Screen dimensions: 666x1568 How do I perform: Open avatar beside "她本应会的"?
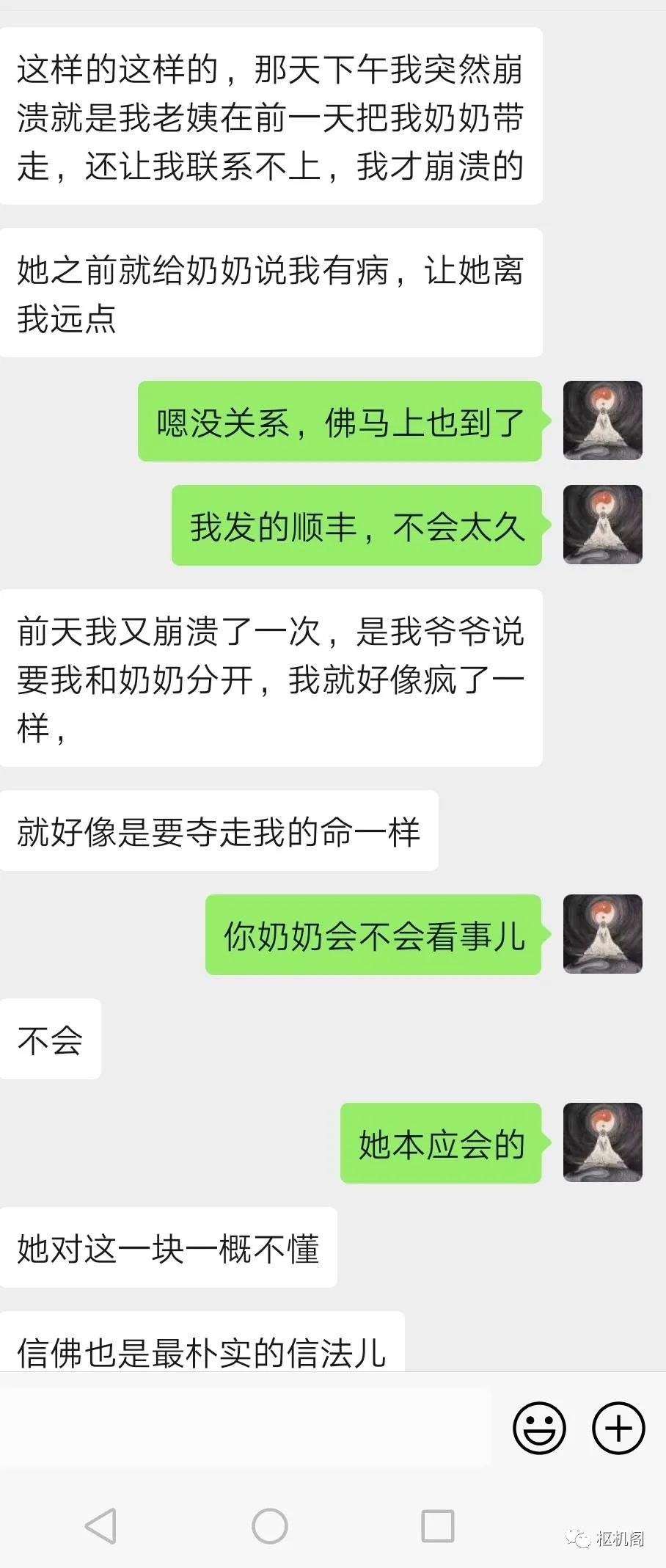pos(602,1142)
